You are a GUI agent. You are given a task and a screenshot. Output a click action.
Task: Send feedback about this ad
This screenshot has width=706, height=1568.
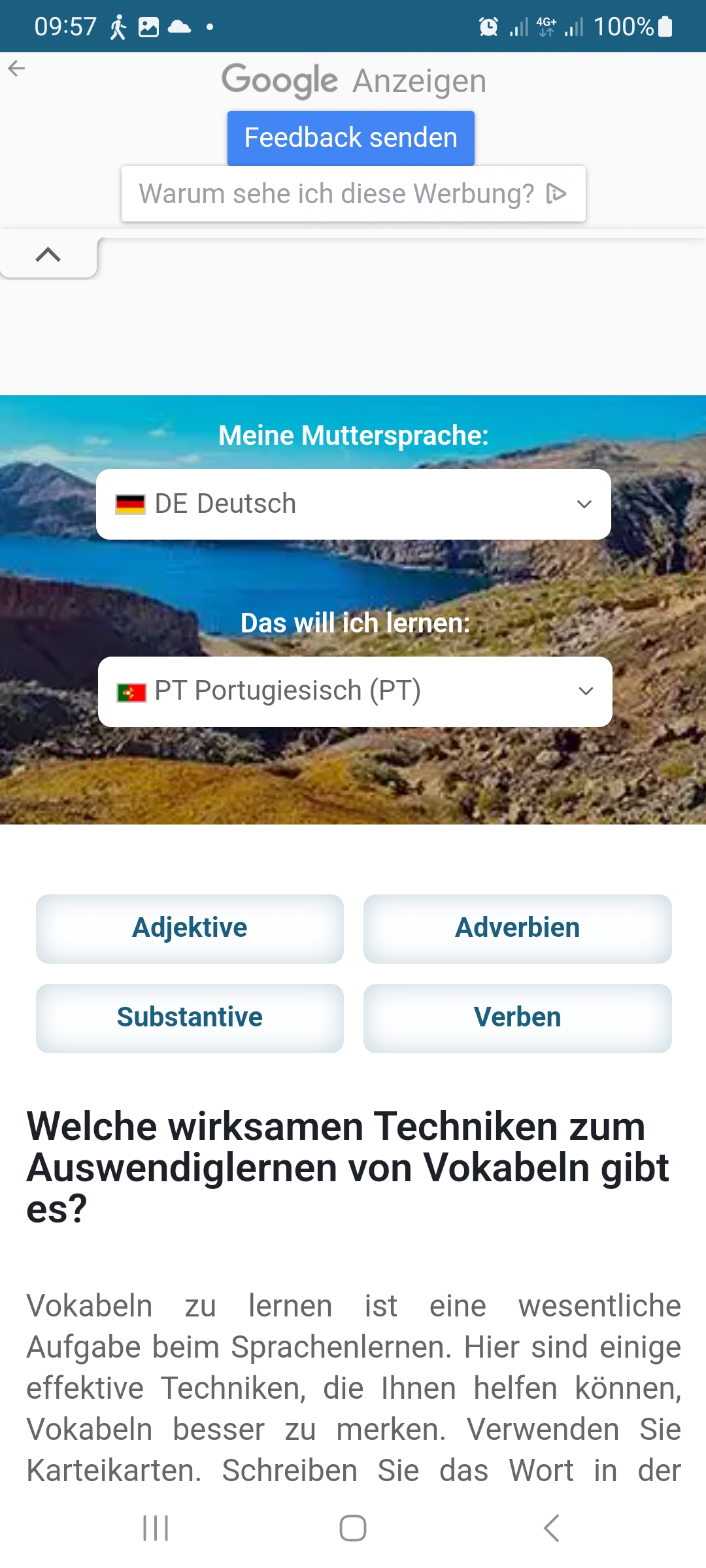point(350,138)
